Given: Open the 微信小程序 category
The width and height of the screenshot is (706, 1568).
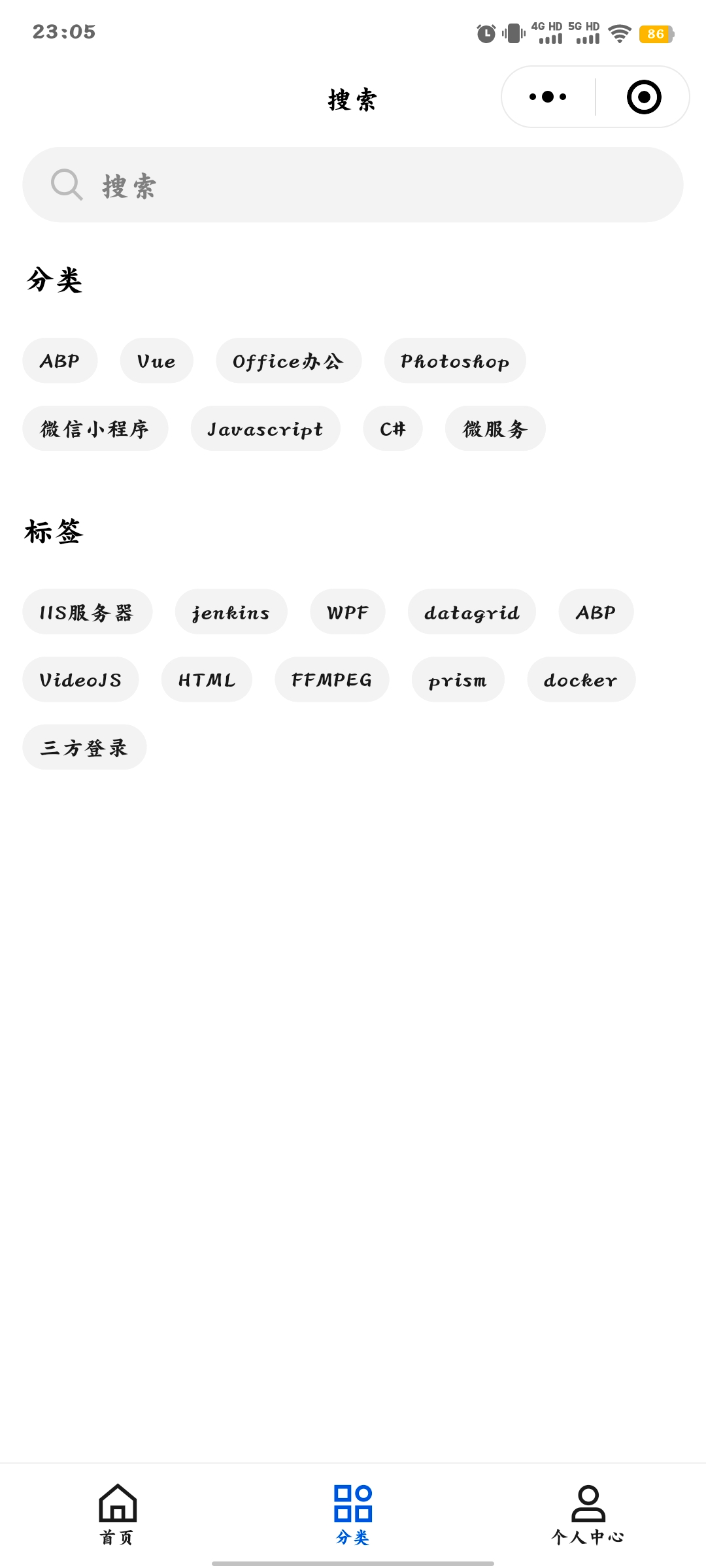Looking at the screenshot, I should (95, 429).
